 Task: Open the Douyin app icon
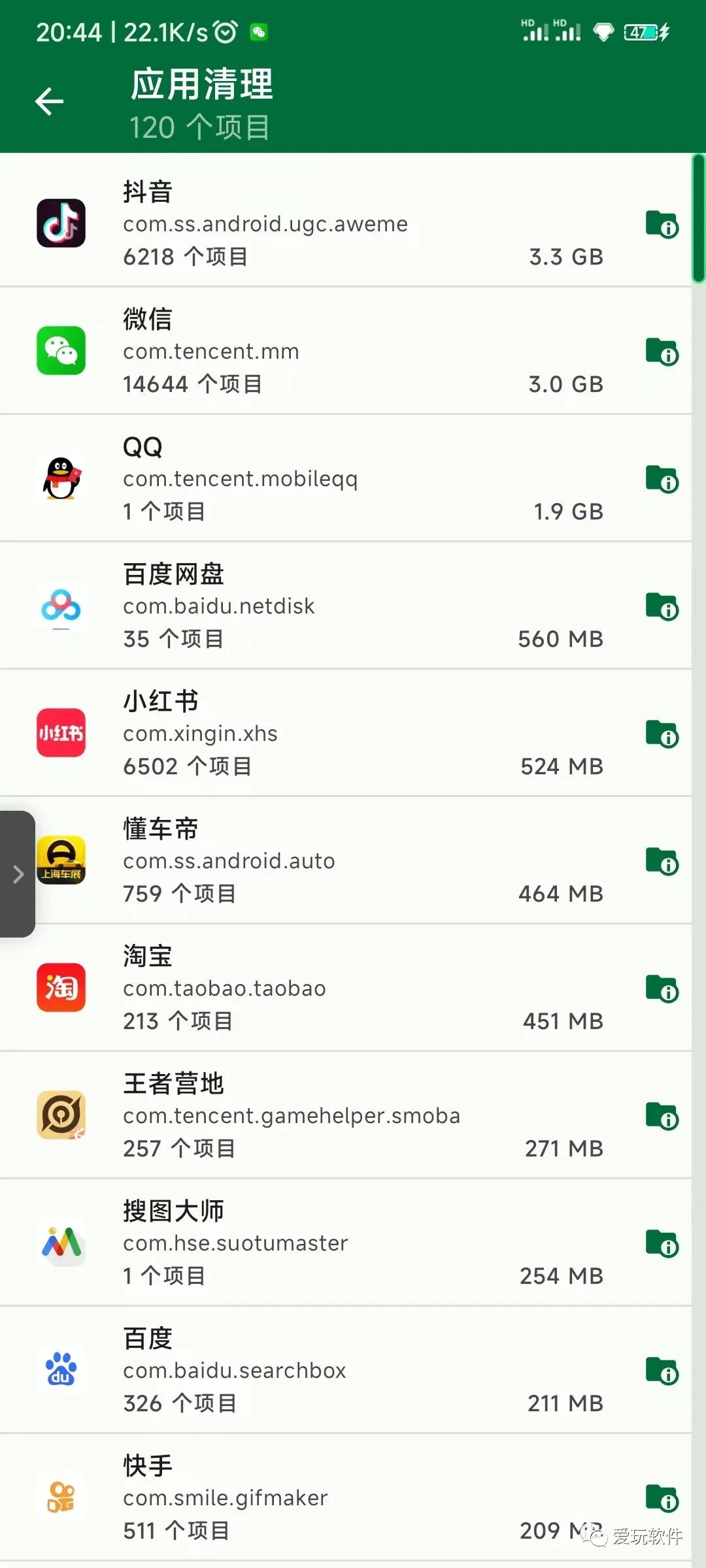coord(61,223)
